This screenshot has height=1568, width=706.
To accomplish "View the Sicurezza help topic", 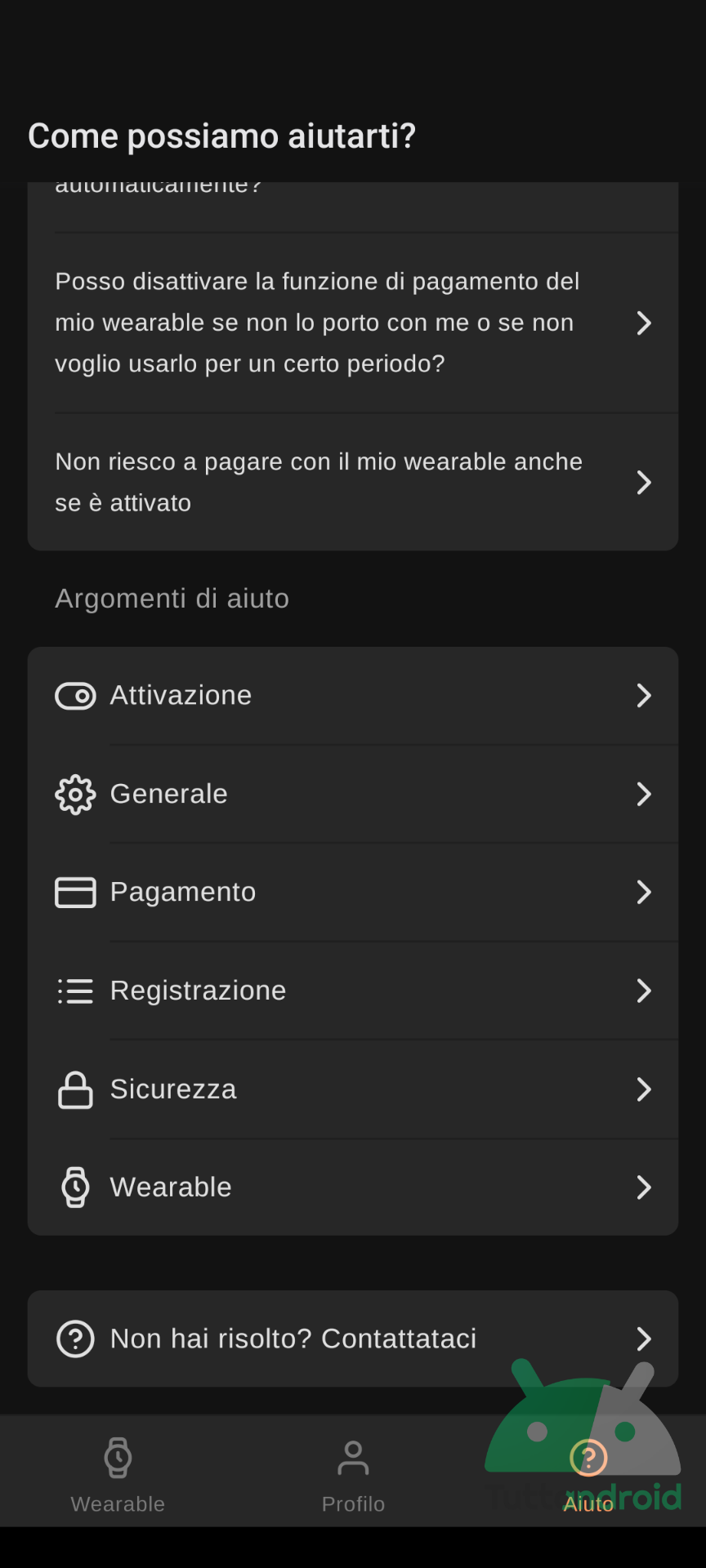I will pos(353,1089).
